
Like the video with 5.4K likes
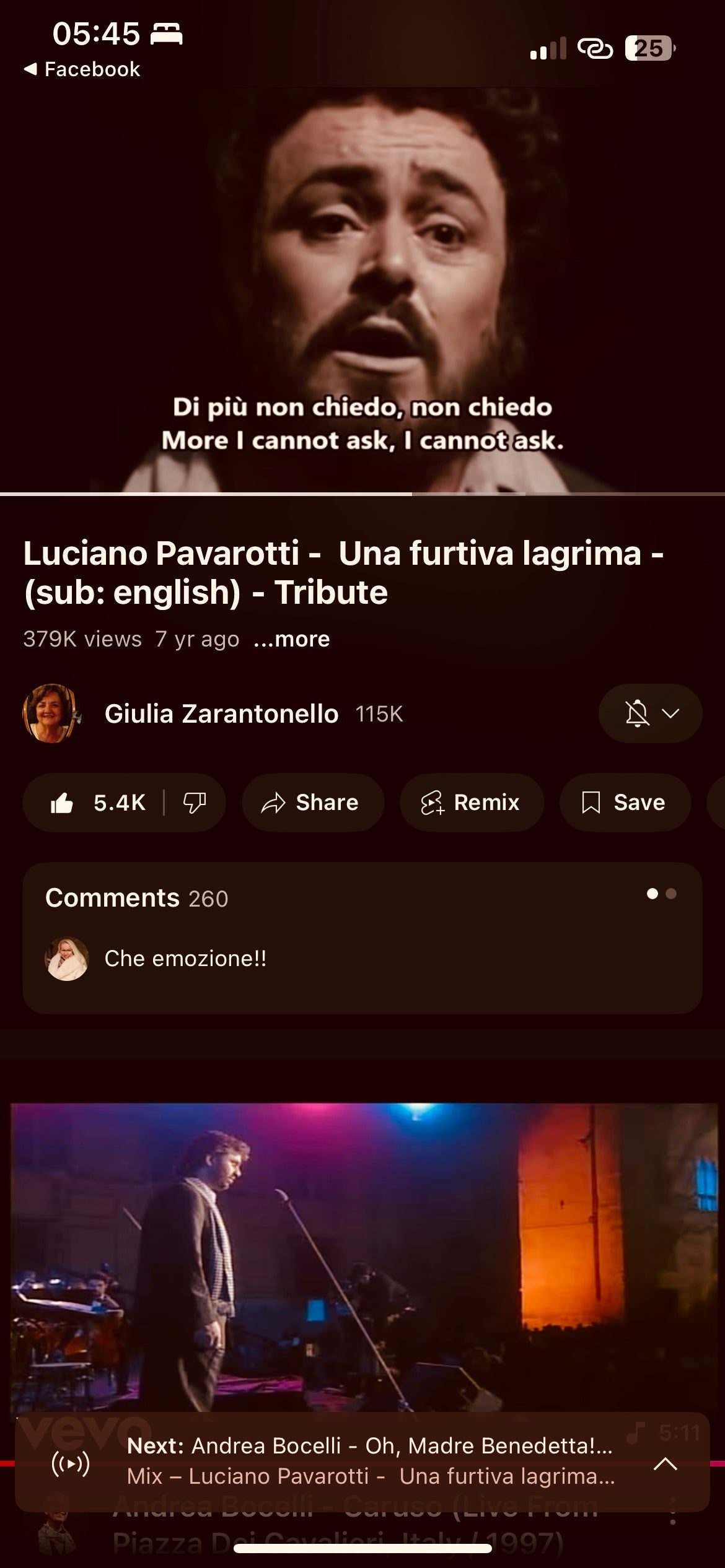[98, 803]
